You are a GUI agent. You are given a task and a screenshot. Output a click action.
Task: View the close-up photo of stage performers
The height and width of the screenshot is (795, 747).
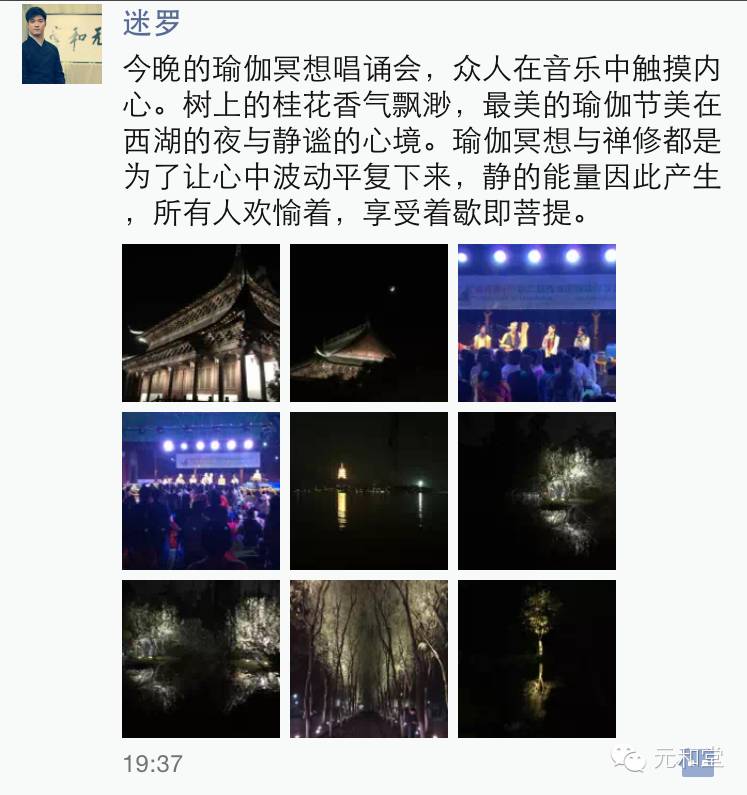coord(537,323)
